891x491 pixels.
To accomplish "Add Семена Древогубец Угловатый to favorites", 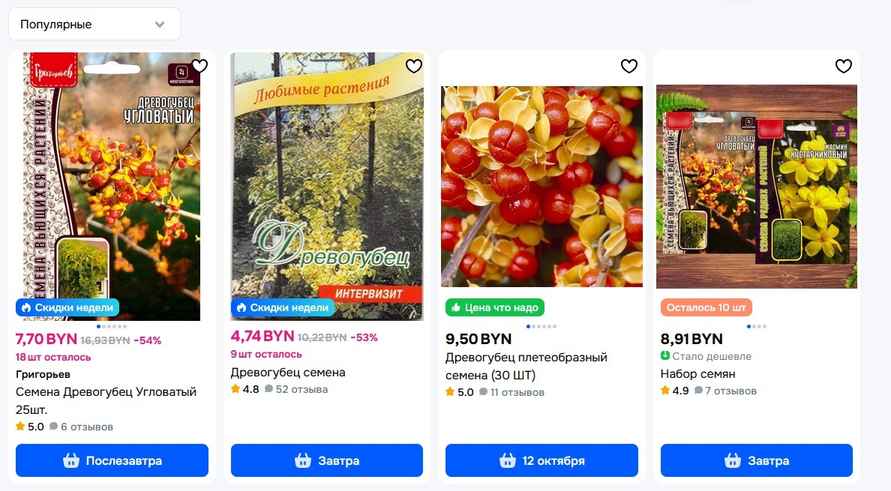I will tap(199, 66).
